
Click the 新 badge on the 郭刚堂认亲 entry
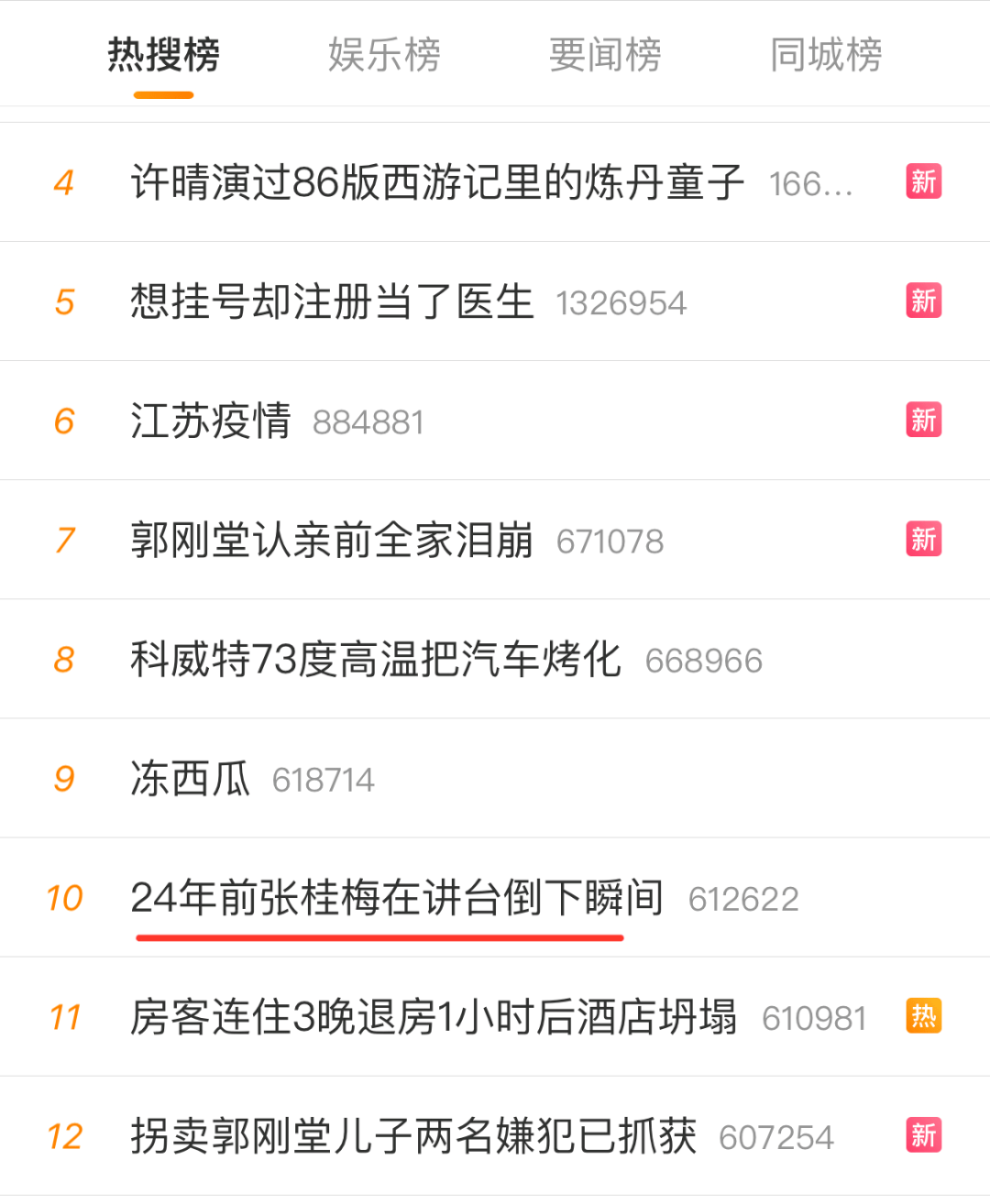point(924,540)
